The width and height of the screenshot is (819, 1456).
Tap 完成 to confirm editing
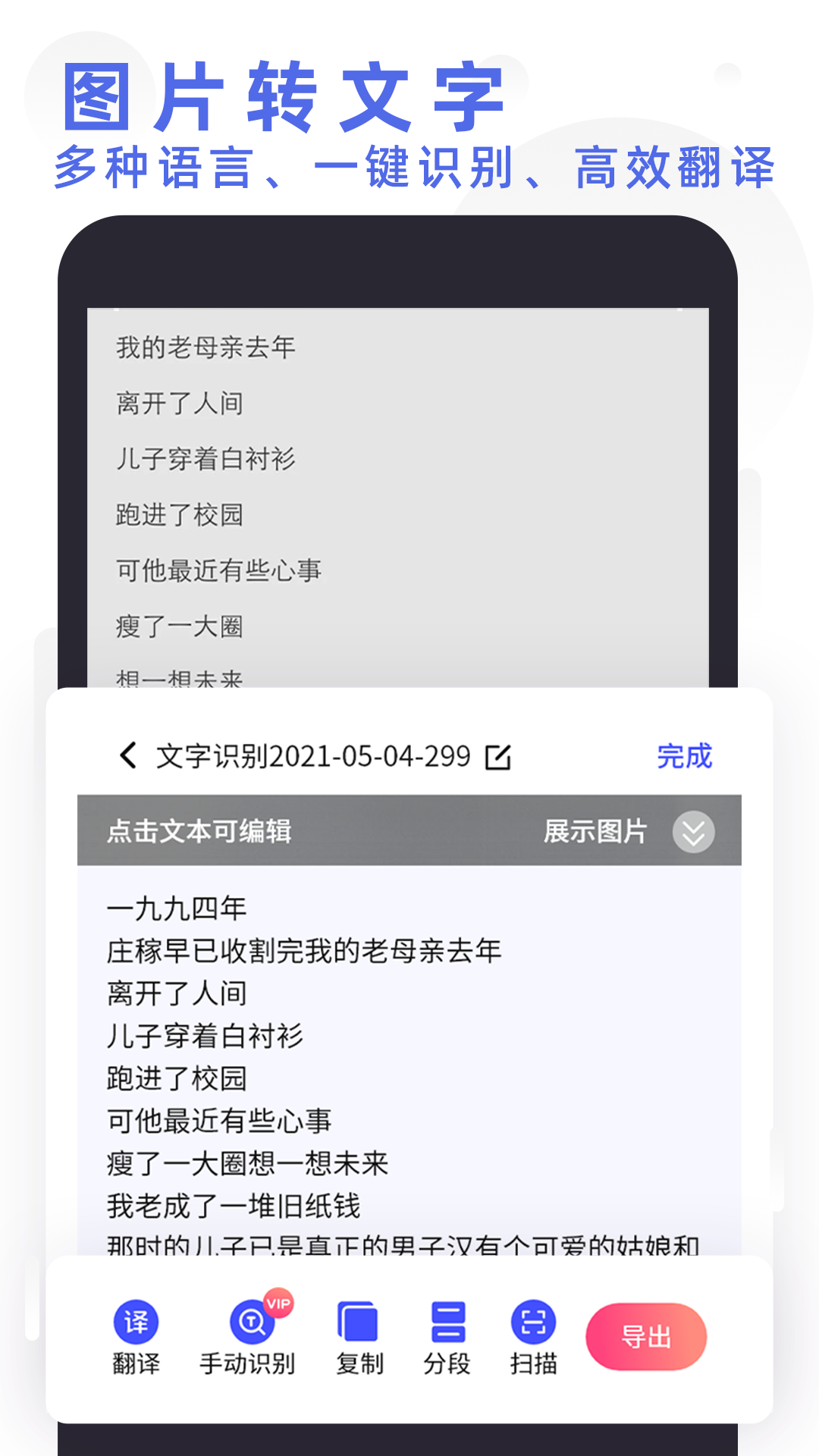[683, 755]
